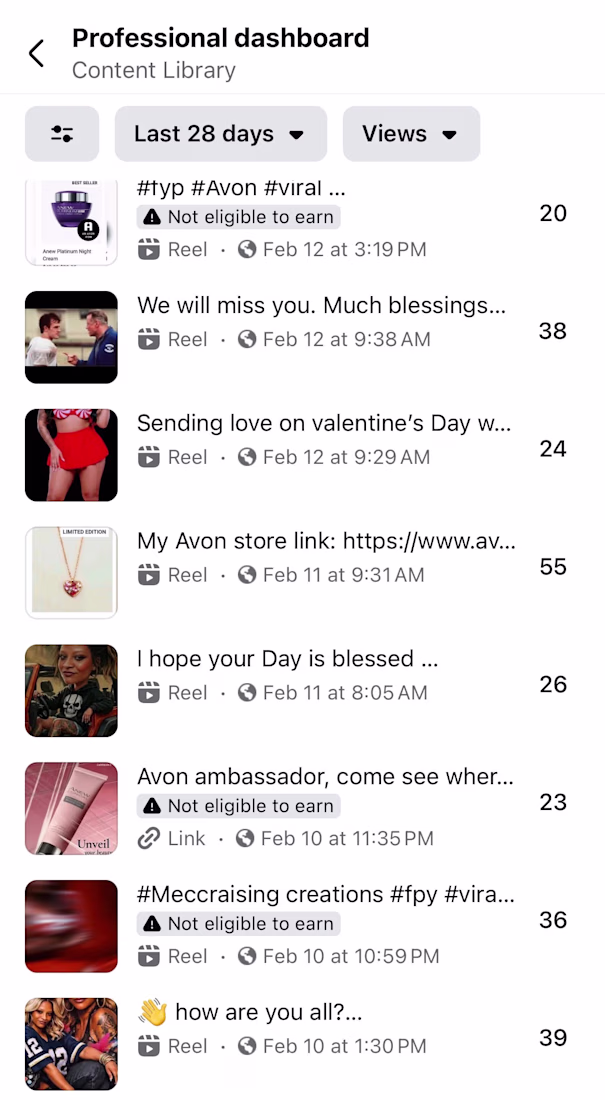Screen dimensions: 605x1100
Task: View the "Sending love on valentine's Day" reel
Action: (324, 424)
